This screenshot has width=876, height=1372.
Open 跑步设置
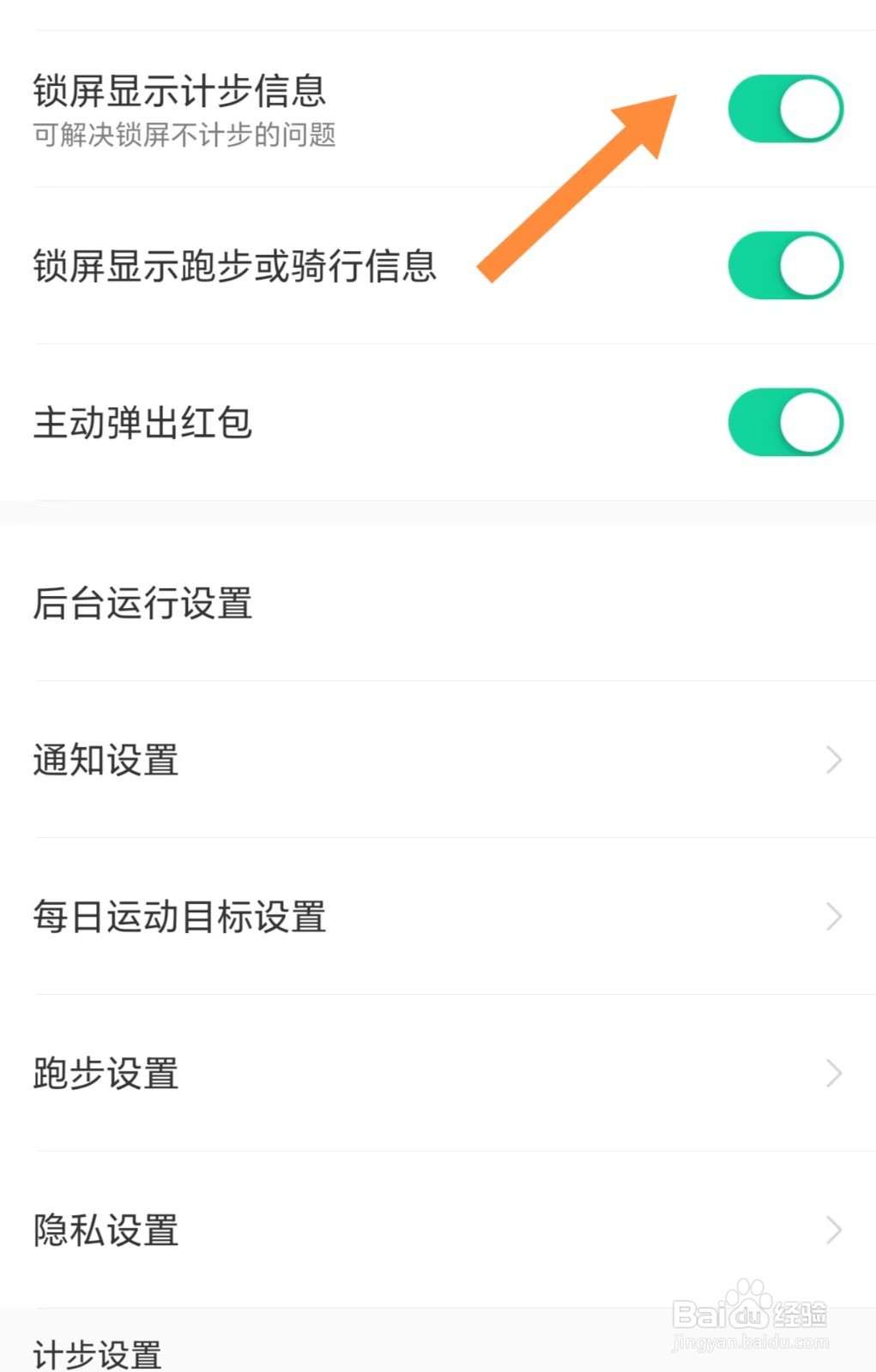[438, 1074]
